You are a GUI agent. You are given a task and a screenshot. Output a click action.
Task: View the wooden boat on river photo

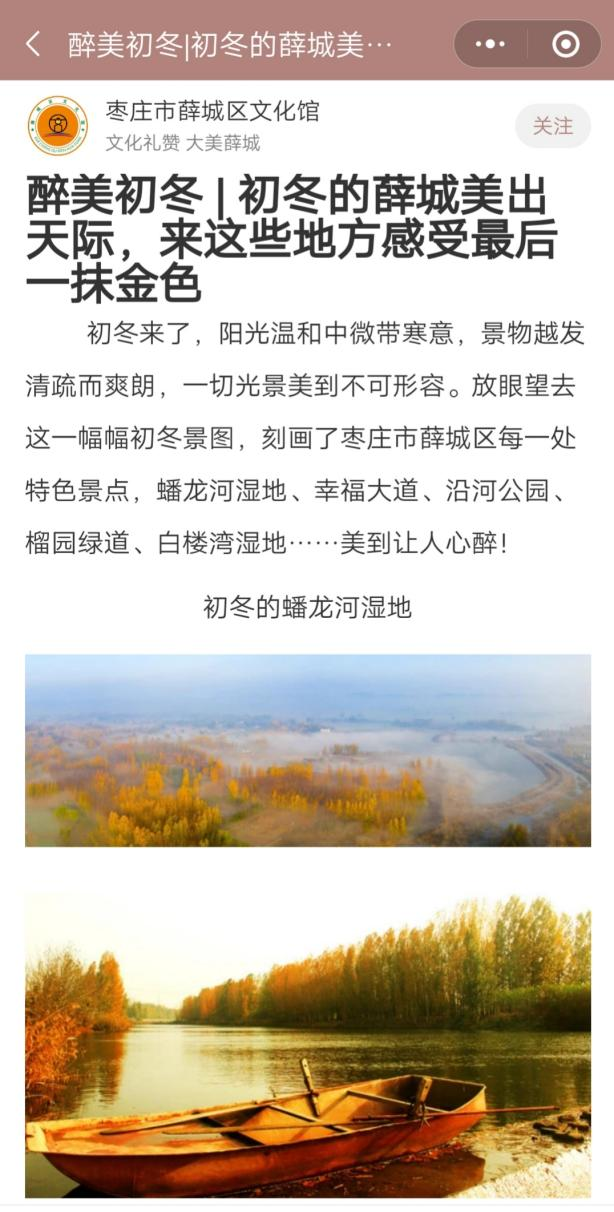[307, 1045]
